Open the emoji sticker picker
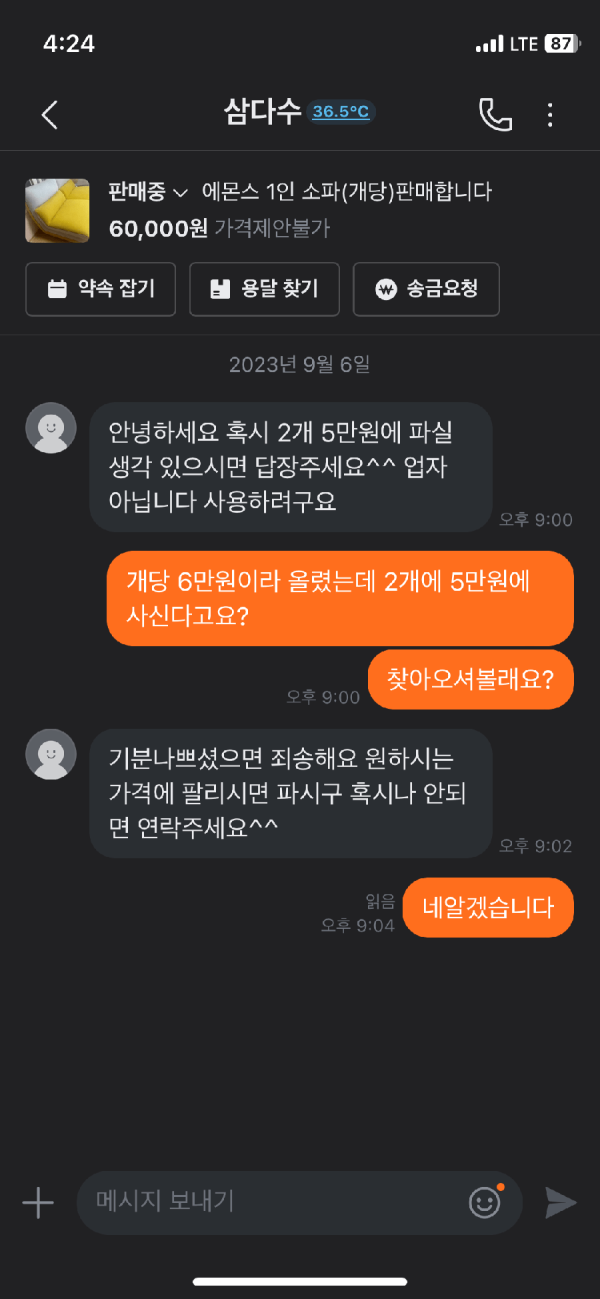600x1299 pixels. click(485, 1202)
